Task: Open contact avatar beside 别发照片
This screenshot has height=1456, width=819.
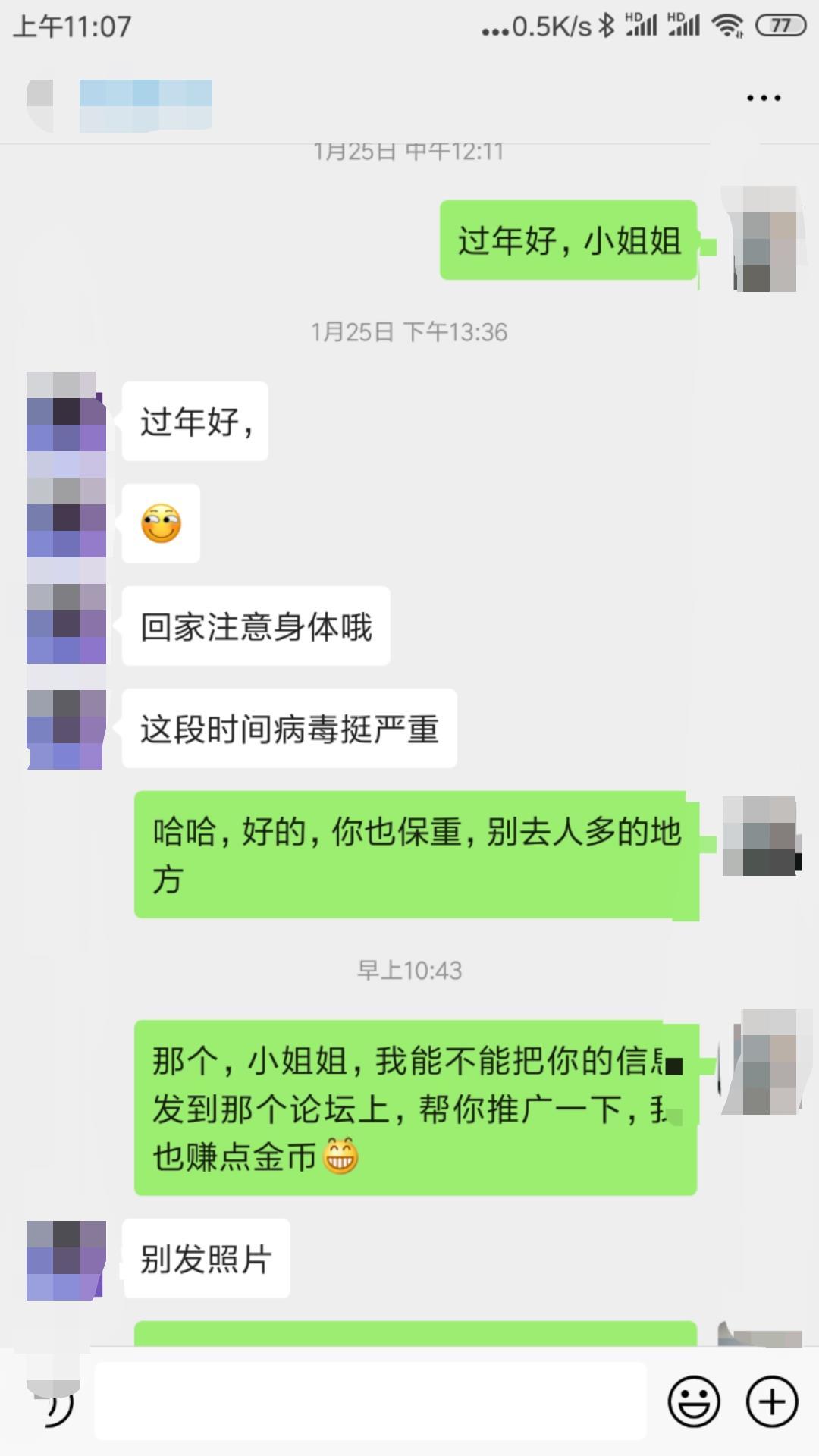Action: click(65, 1260)
